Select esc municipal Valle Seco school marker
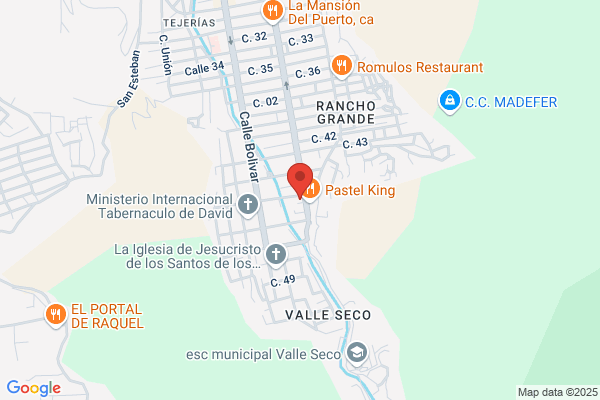 coord(357,354)
